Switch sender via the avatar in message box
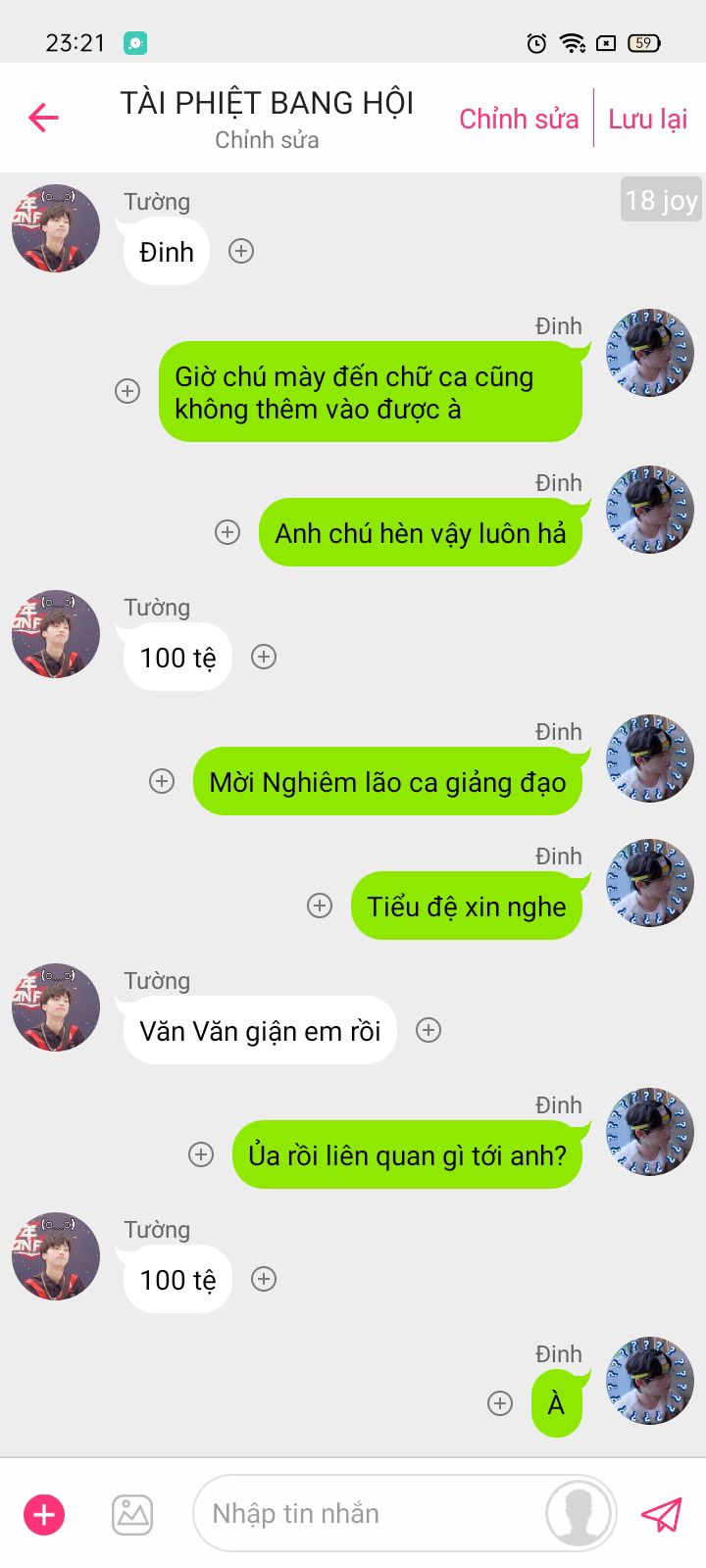Screen dimensions: 706x1568 (580, 1513)
